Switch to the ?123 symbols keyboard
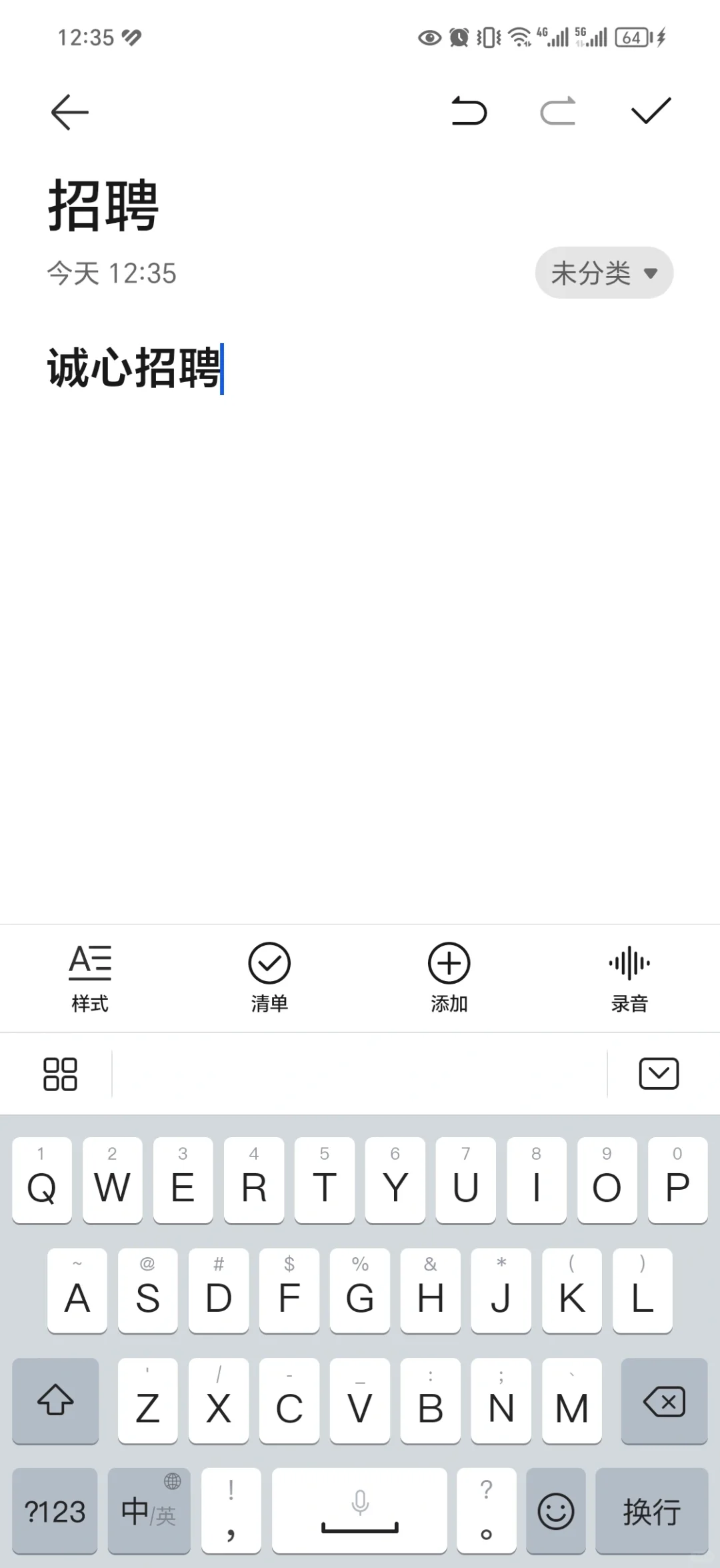This screenshot has height=1568, width=720. coord(55,1511)
